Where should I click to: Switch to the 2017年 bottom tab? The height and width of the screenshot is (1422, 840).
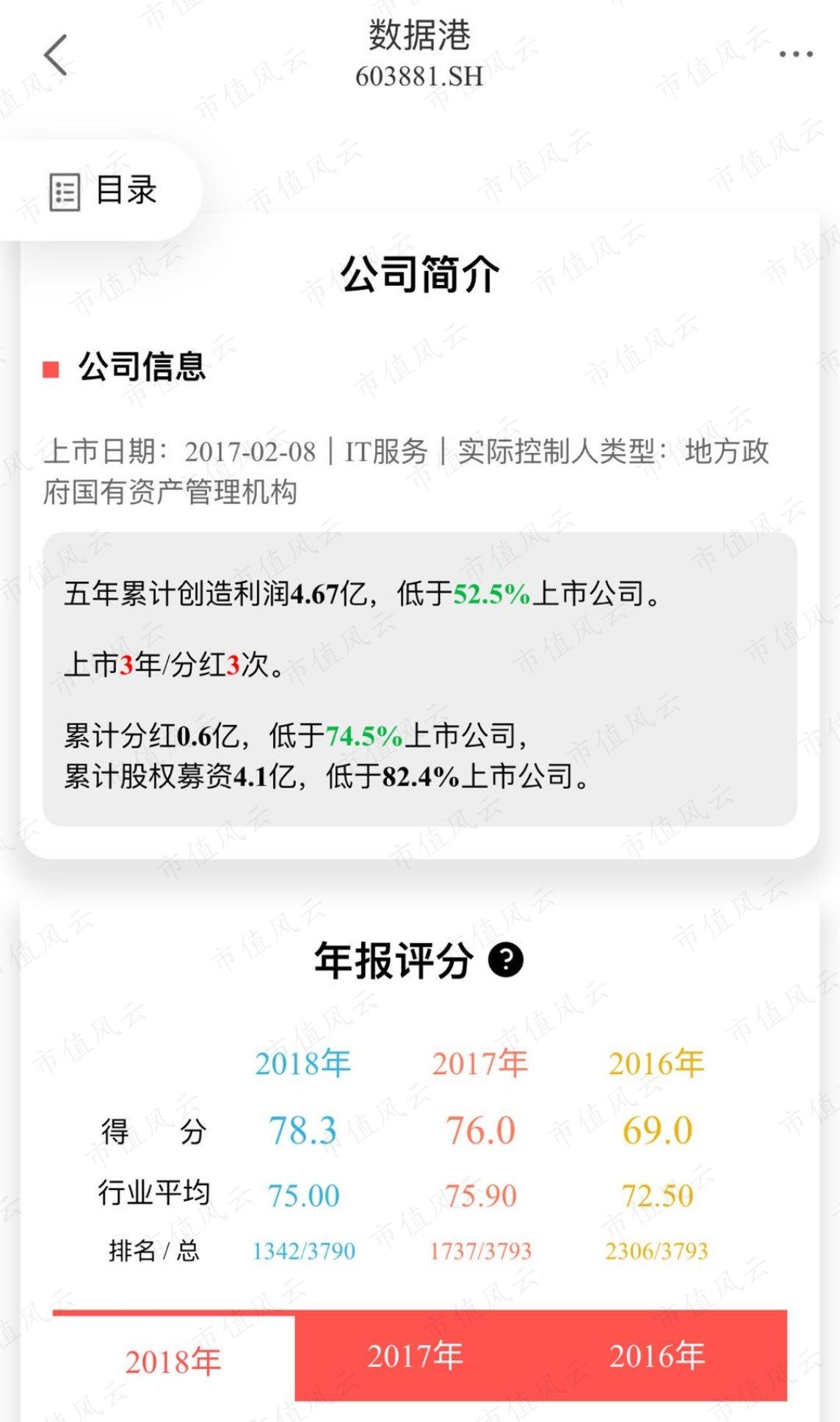(x=416, y=1356)
